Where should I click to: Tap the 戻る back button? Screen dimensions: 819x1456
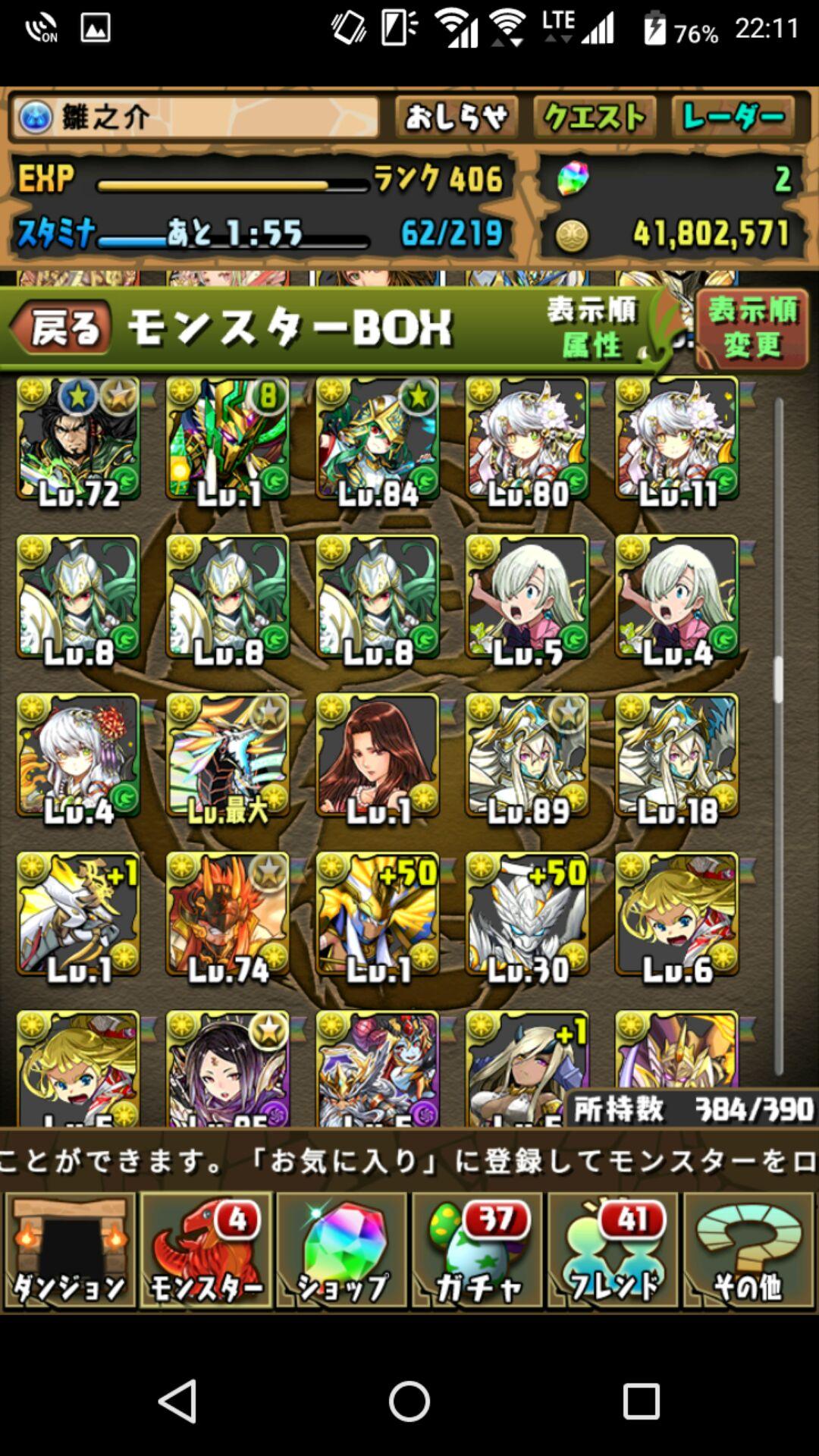62,329
